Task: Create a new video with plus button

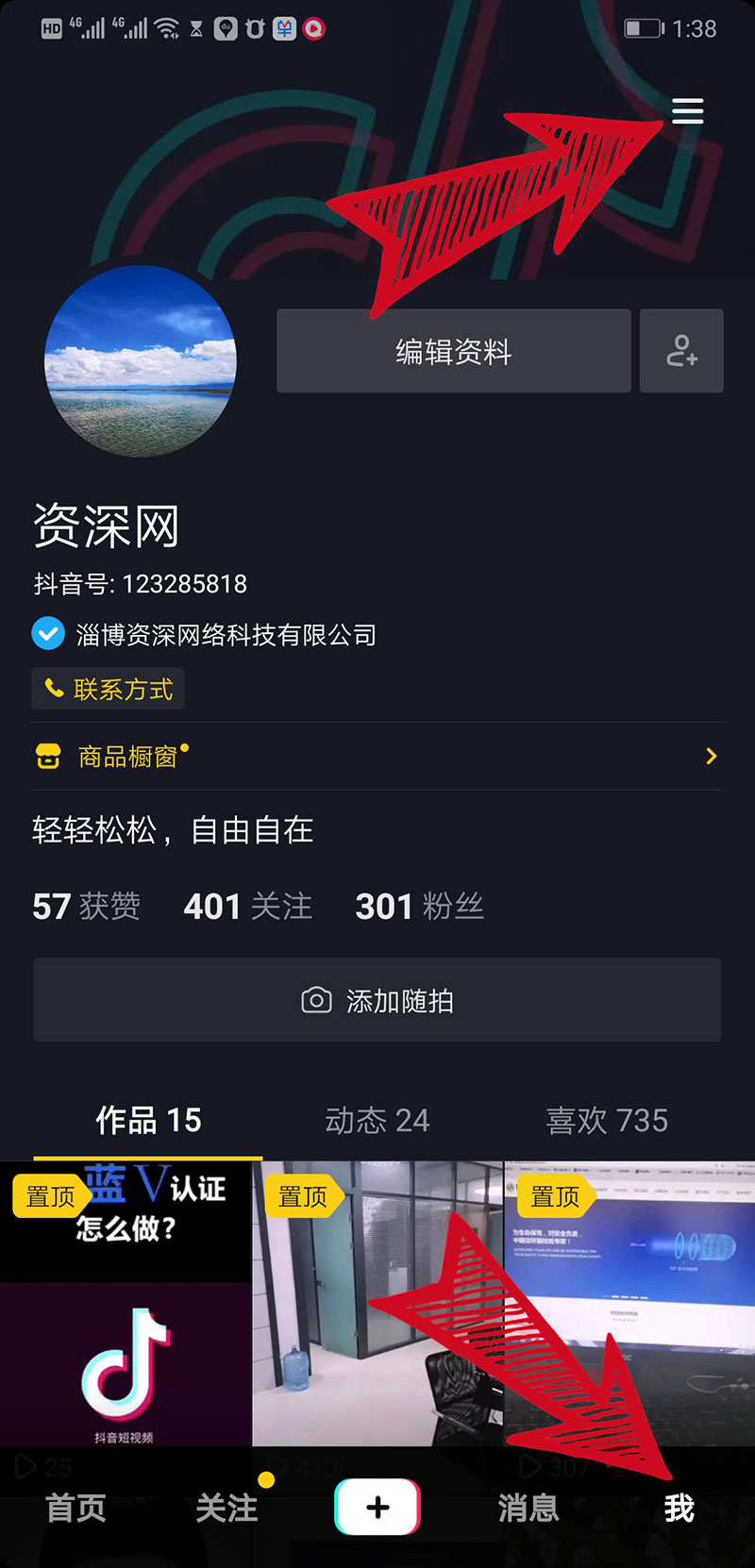Action: click(377, 1507)
